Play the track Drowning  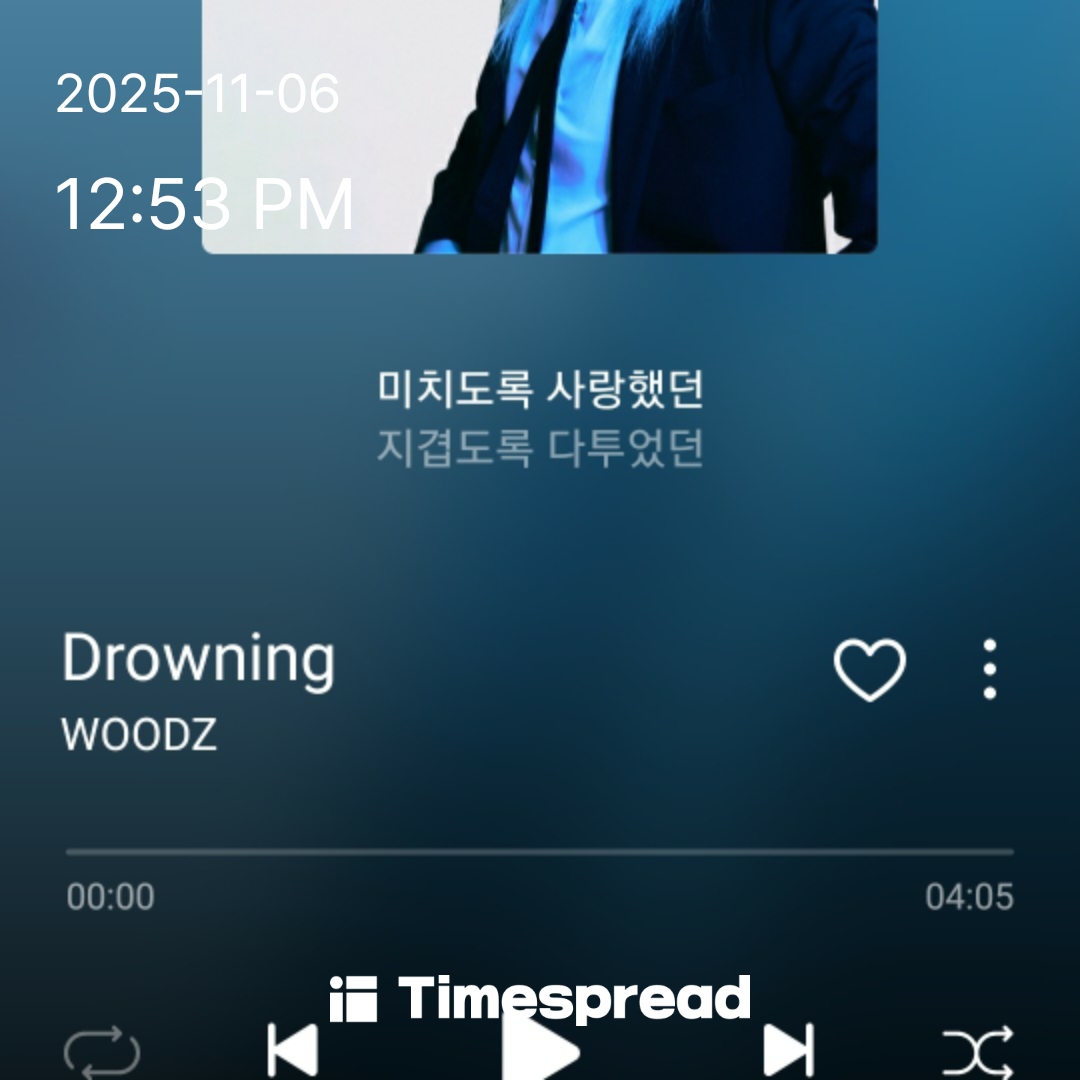pos(540,1050)
